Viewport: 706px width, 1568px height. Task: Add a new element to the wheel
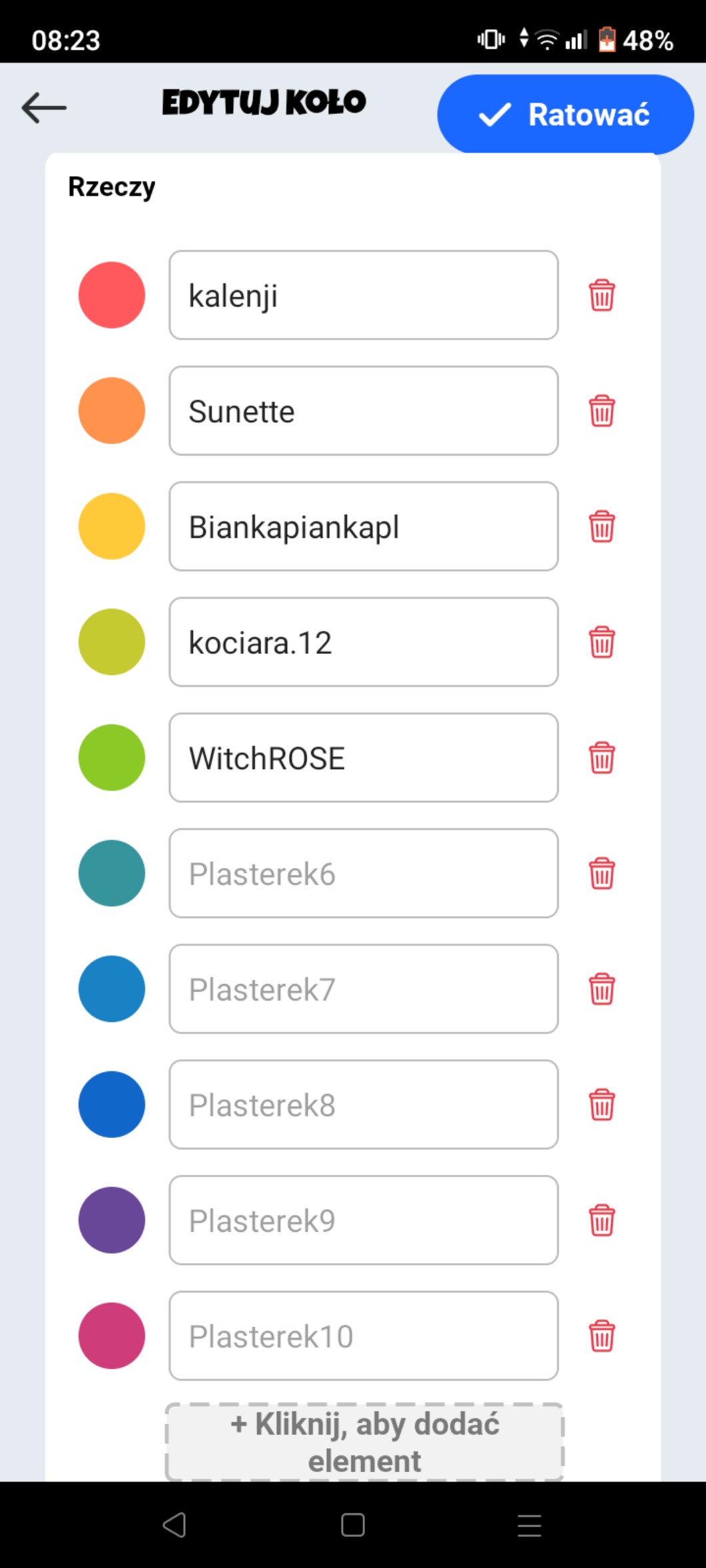(x=364, y=1442)
